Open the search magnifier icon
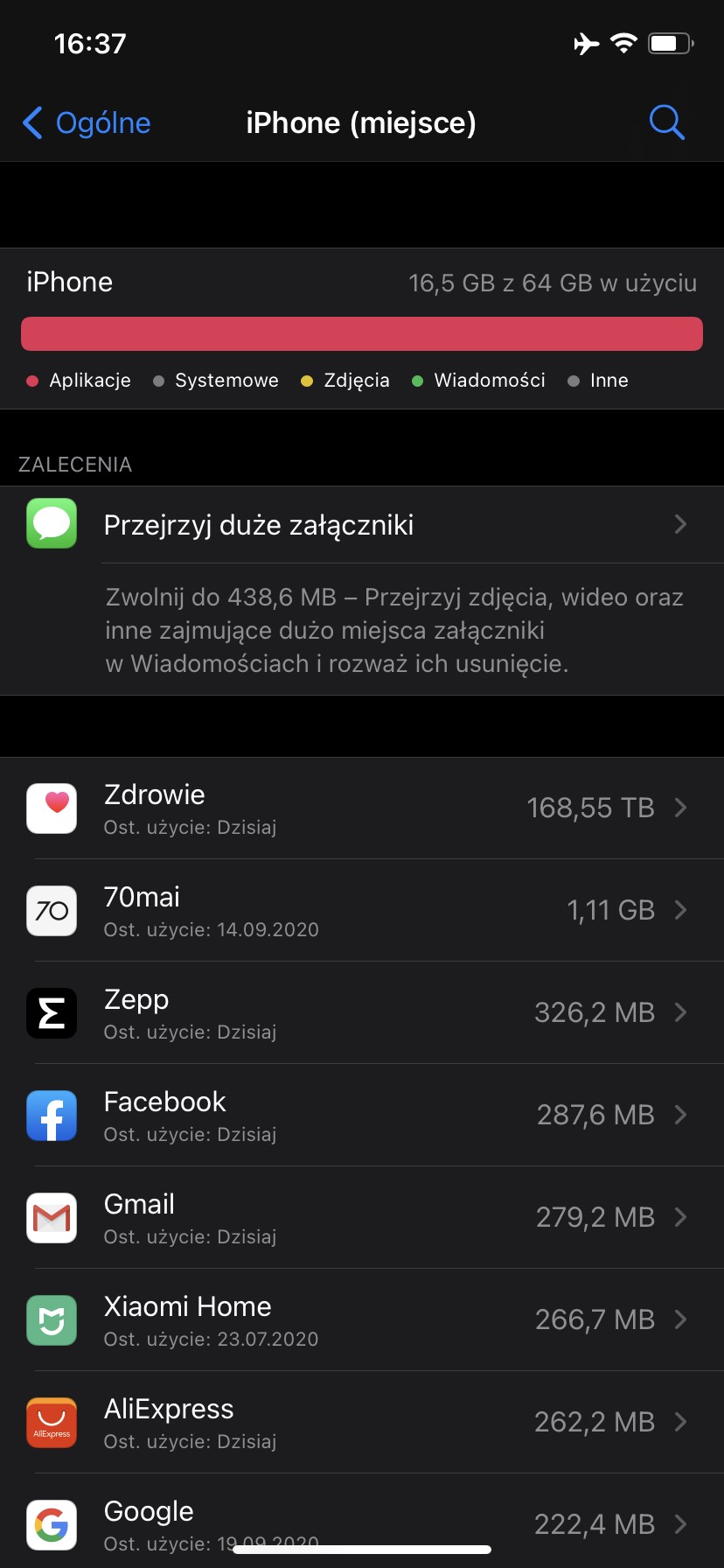The width and height of the screenshot is (724, 1568). [x=666, y=122]
